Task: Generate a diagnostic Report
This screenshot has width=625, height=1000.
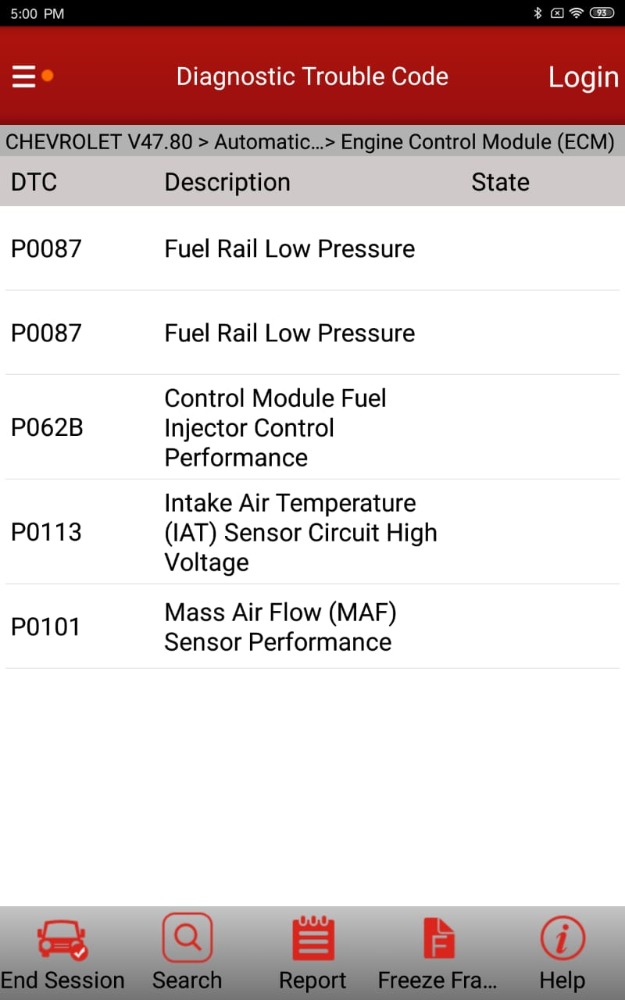Action: point(312,953)
